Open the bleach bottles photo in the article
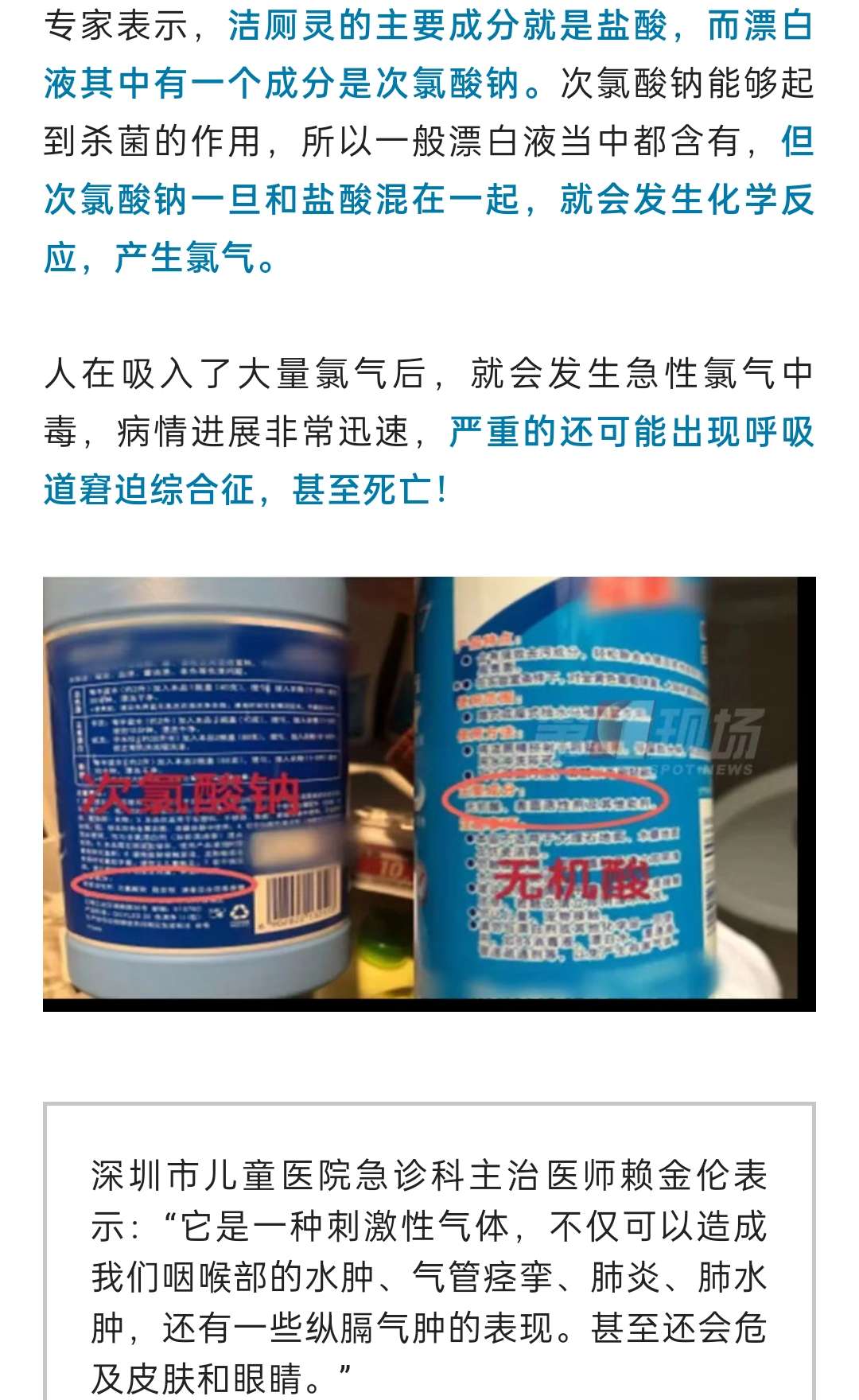The height and width of the screenshot is (1400, 859). [x=429, y=793]
